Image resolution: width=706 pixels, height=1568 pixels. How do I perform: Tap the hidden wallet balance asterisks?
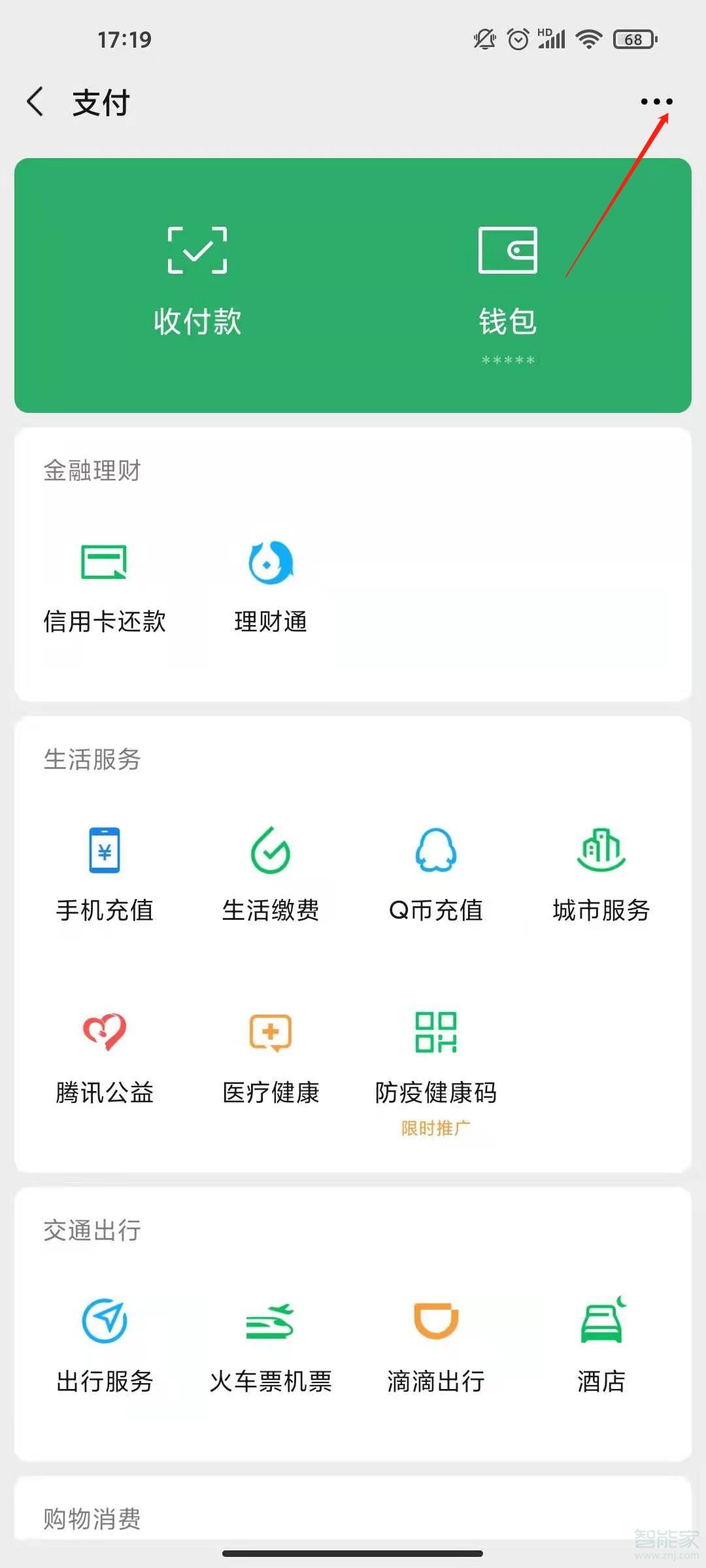pos(509,360)
